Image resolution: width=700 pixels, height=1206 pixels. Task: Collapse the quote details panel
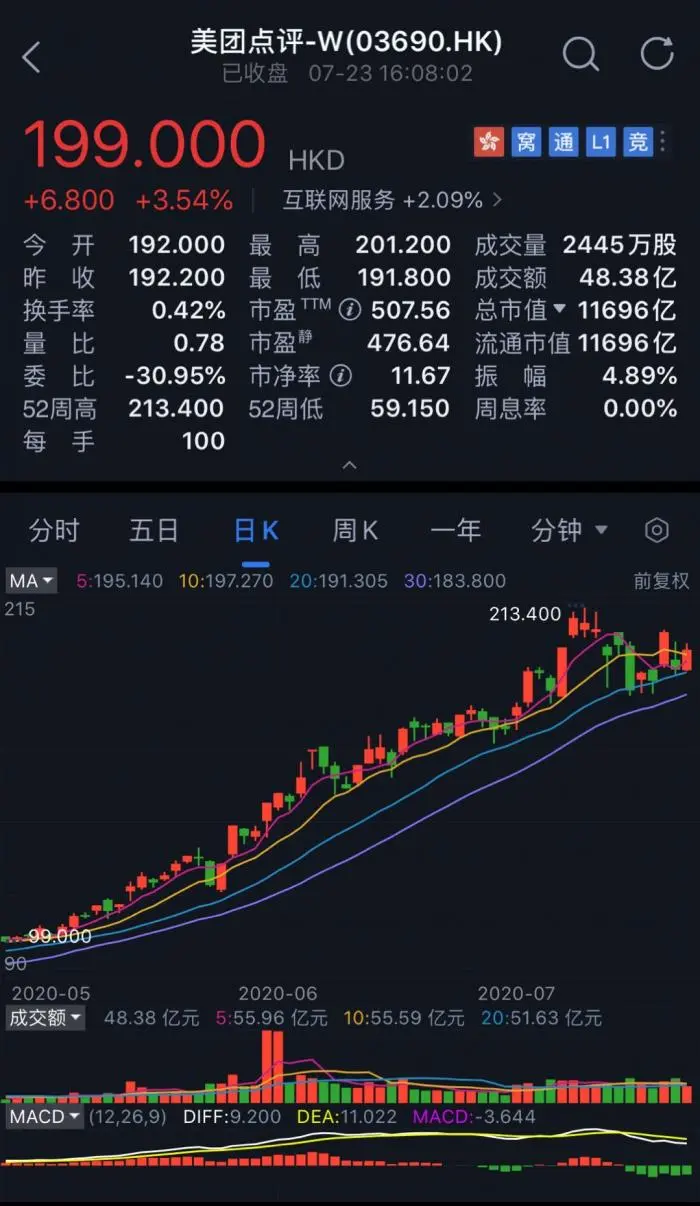click(x=349, y=465)
